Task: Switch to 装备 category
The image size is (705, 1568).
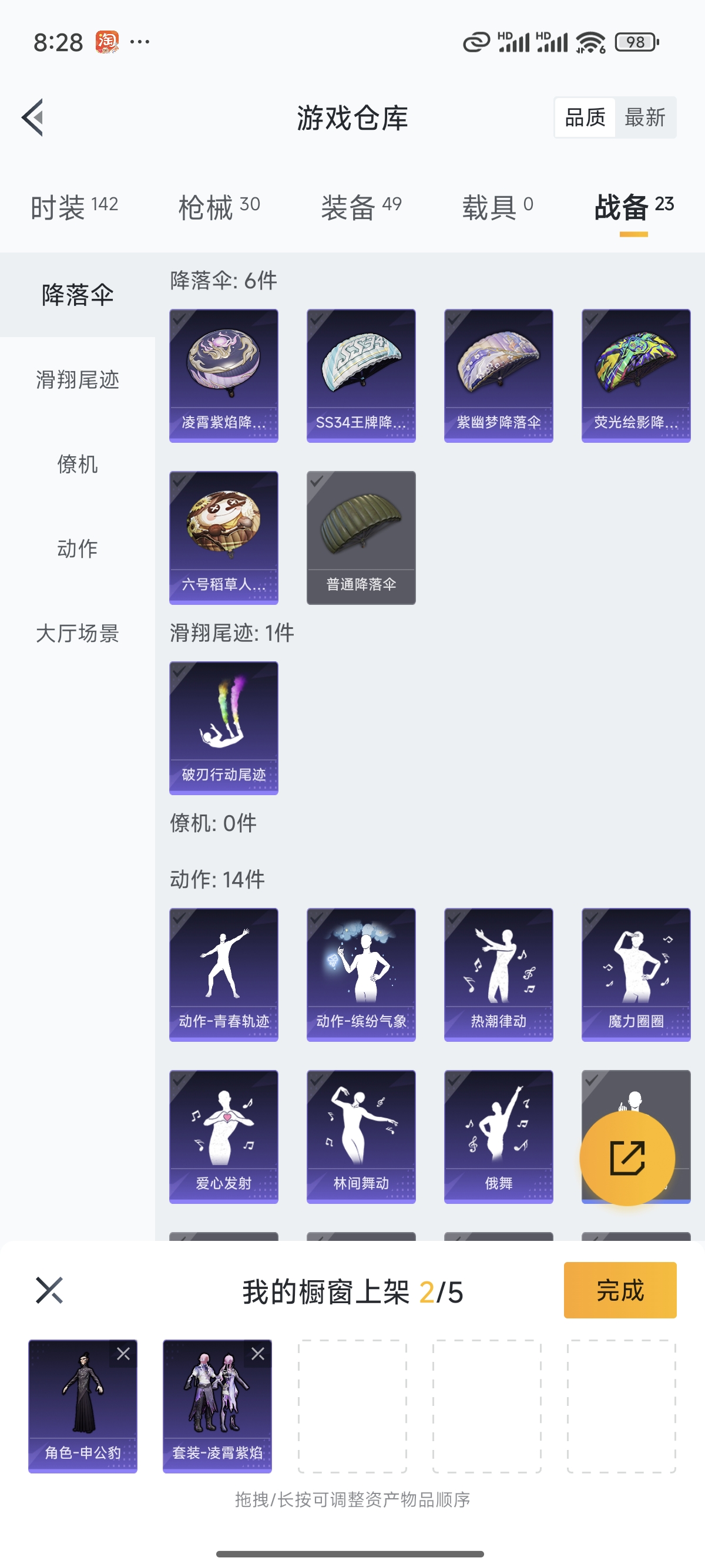Action: [361, 207]
